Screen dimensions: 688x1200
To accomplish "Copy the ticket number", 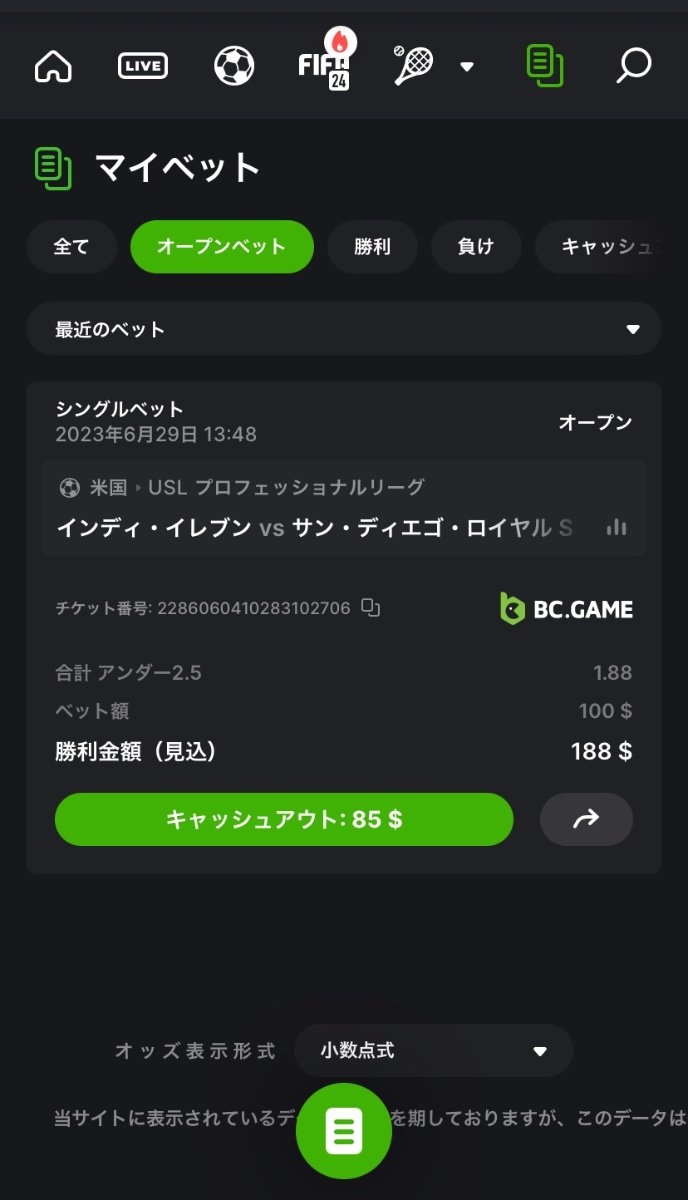I will coord(371,608).
